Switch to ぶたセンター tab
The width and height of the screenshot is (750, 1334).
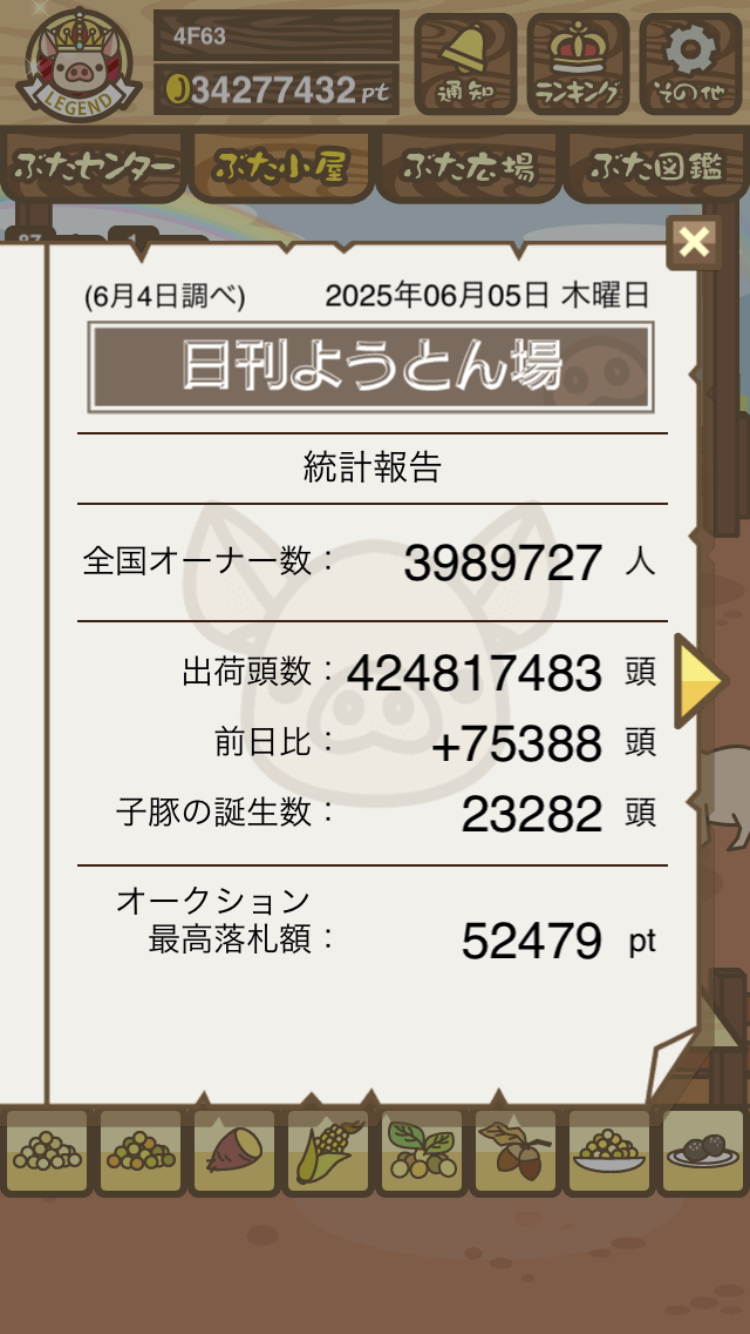[94, 167]
